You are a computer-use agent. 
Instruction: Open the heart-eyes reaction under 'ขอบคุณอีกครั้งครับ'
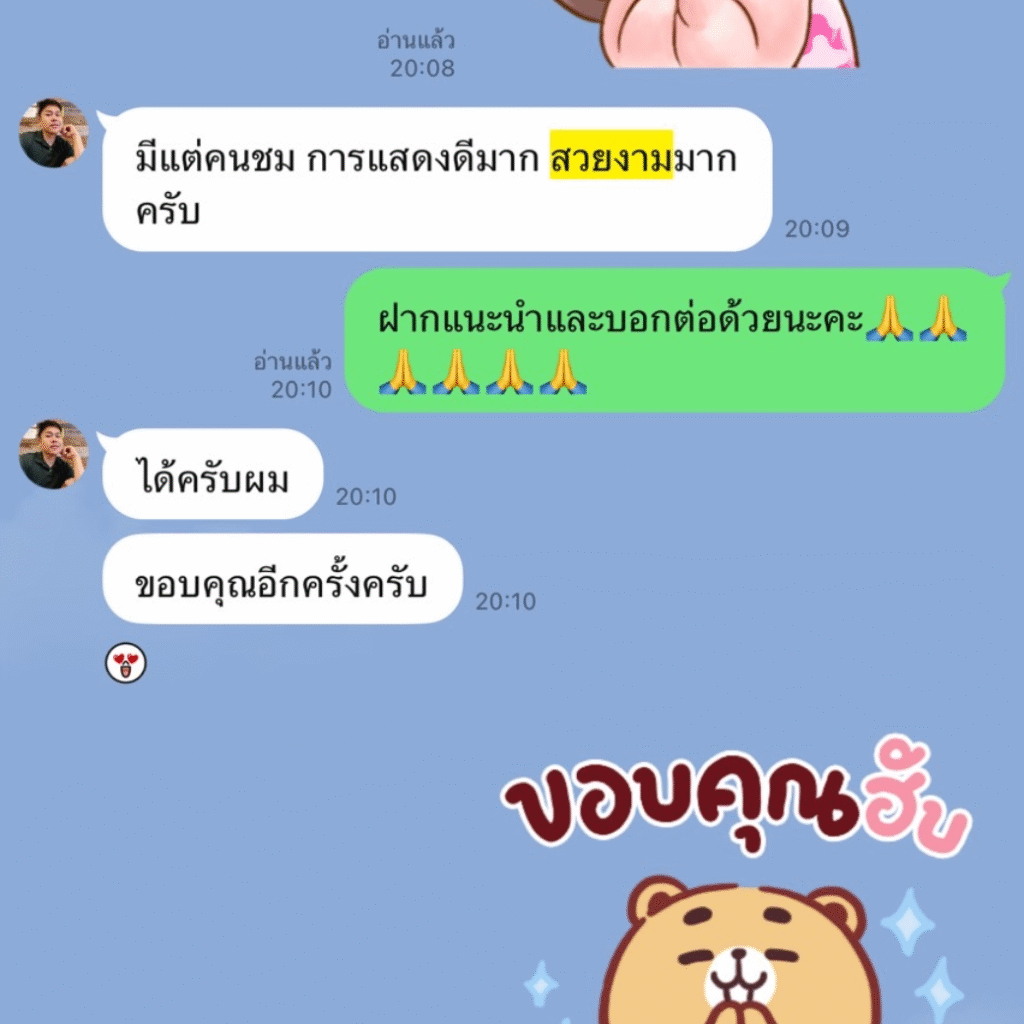pos(126,662)
